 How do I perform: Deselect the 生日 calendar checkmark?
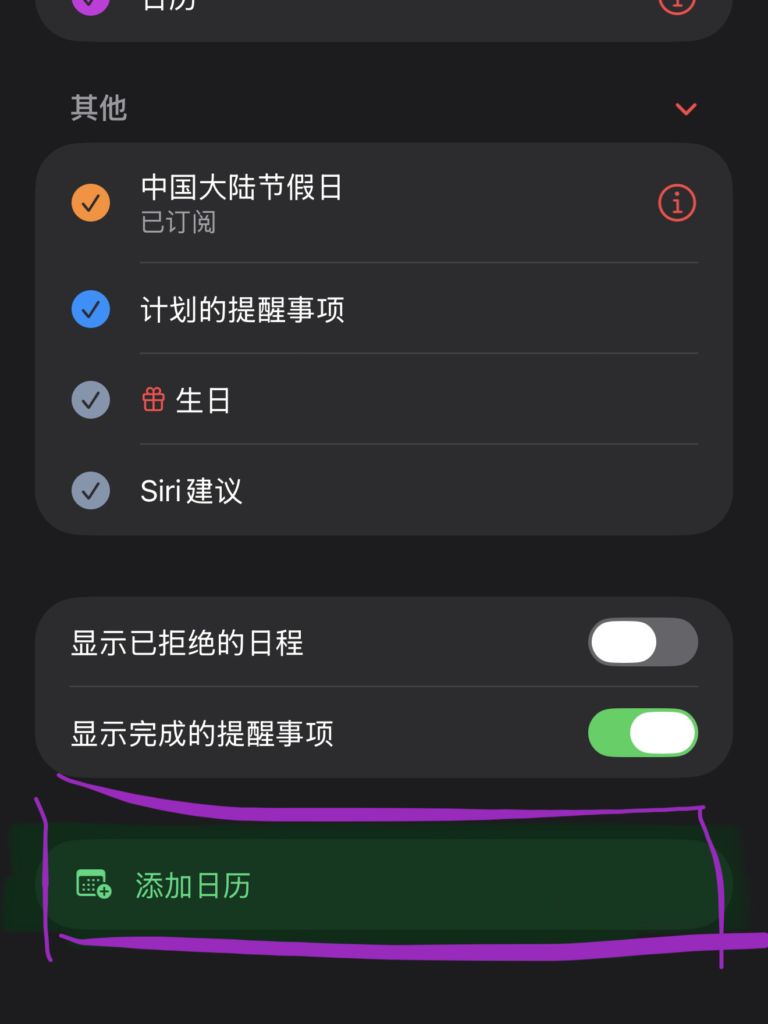pyautogui.click(x=91, y=400)
